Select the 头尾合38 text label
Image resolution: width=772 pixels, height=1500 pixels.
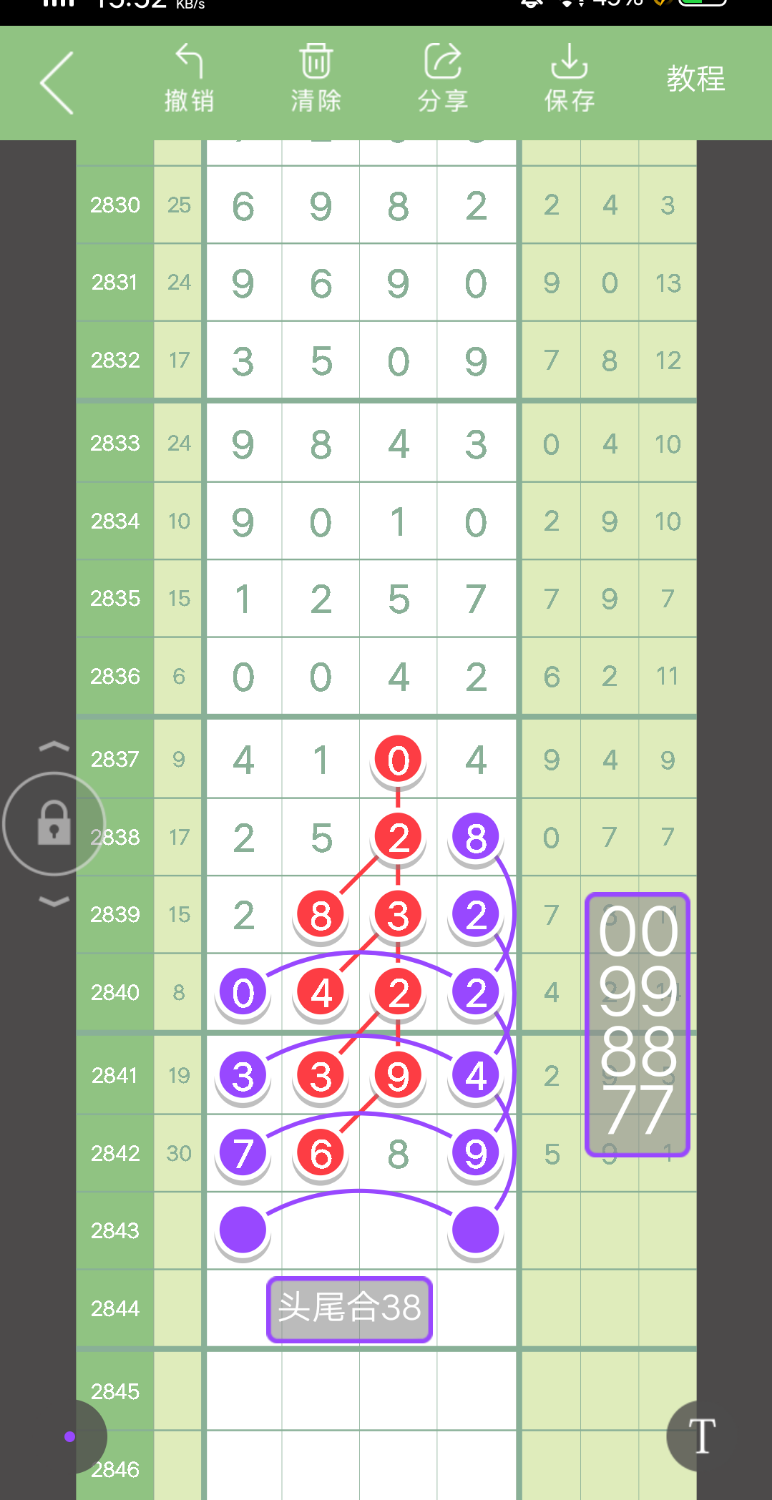(x=349, y=1309)
